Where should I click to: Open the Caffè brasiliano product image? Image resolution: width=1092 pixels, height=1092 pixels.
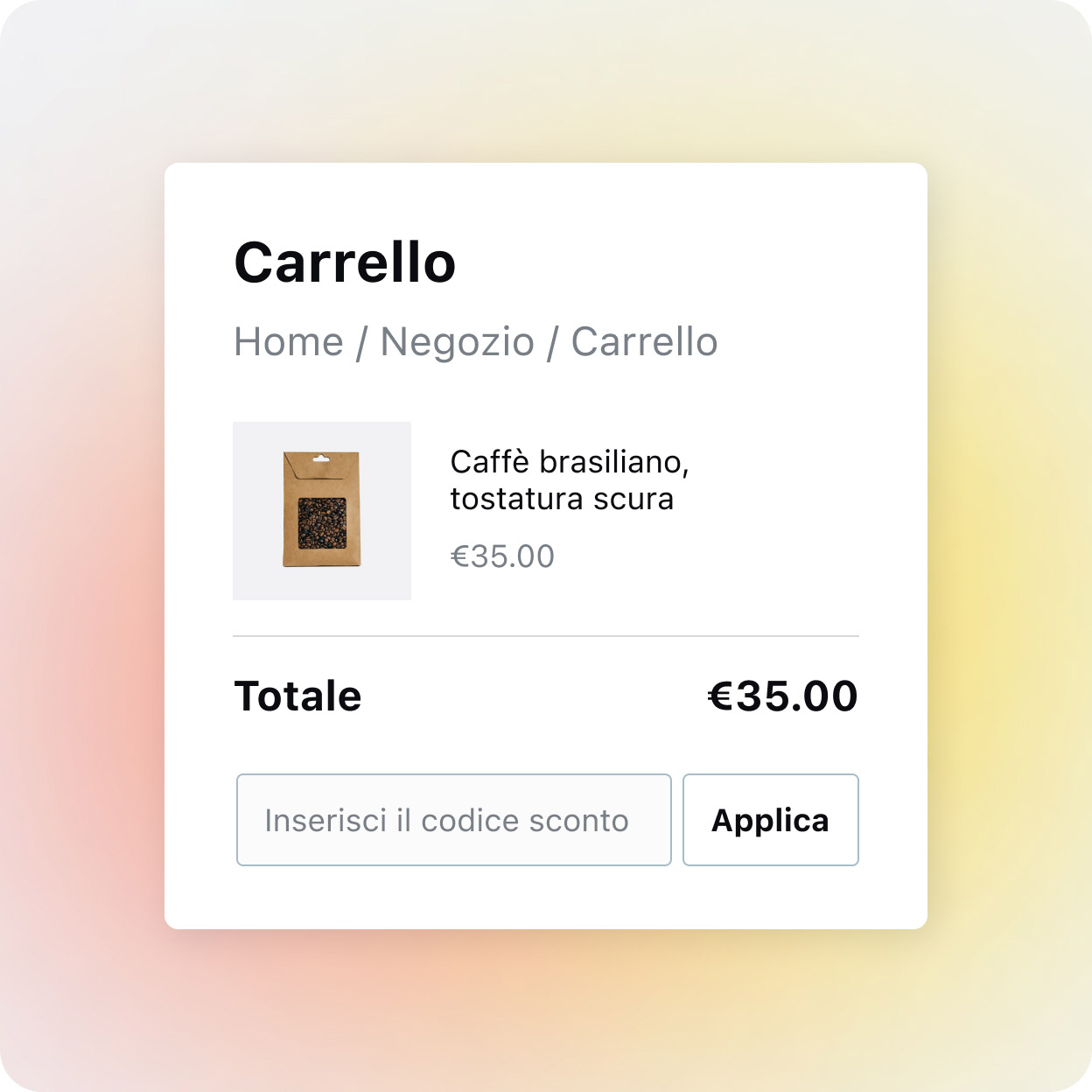(x=321, y=511)
